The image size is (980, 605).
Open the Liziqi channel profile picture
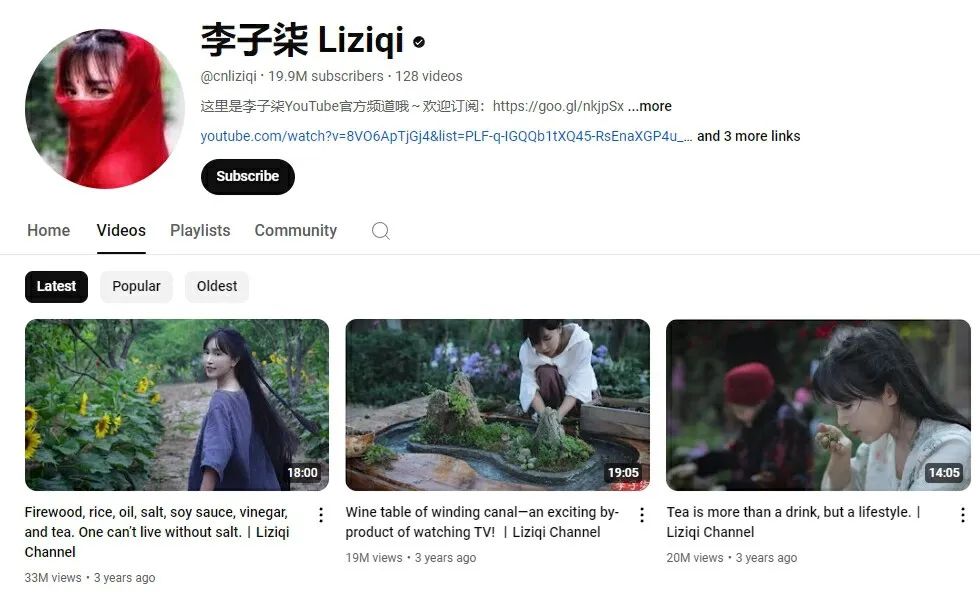pyautogui.click(x=104, y=108)
